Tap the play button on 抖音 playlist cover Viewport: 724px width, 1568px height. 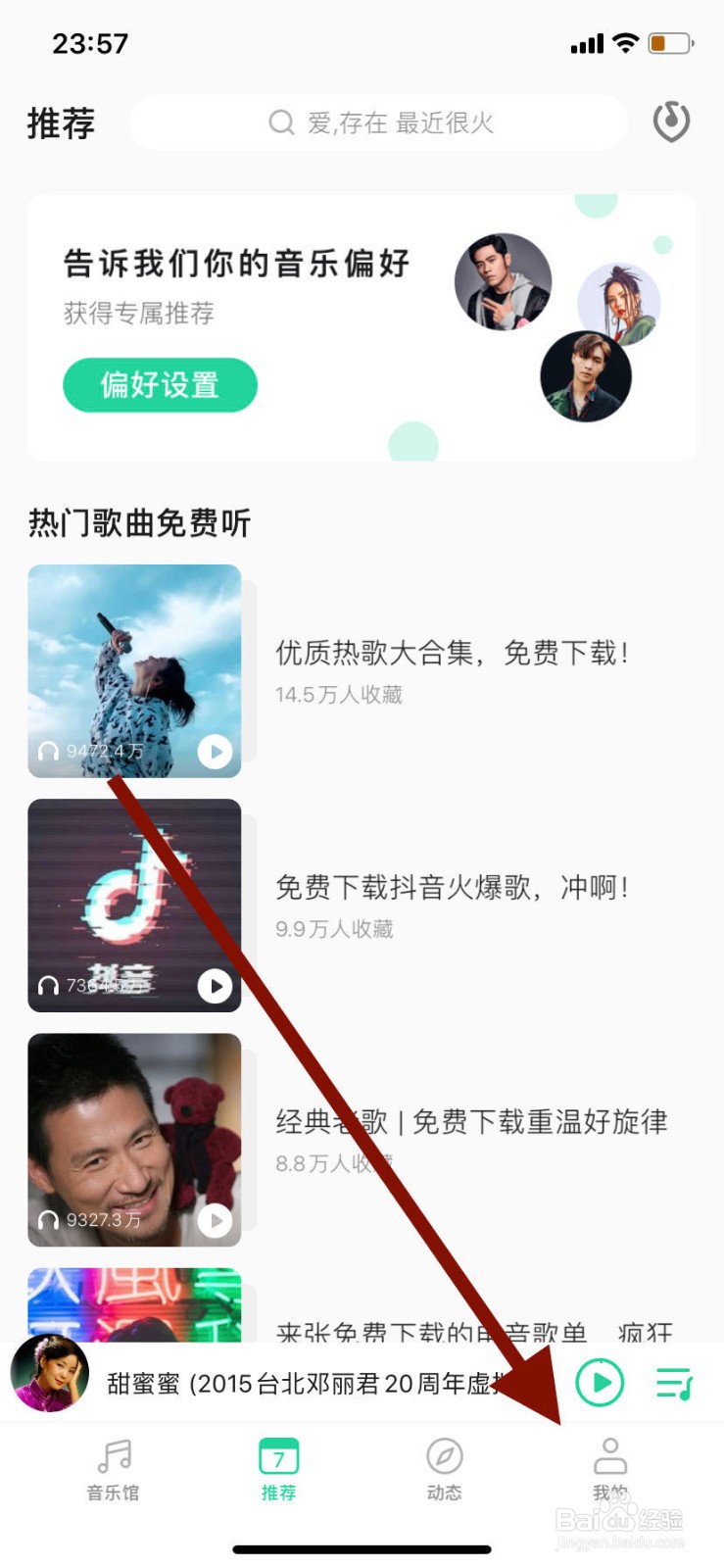tap(215, 987)
